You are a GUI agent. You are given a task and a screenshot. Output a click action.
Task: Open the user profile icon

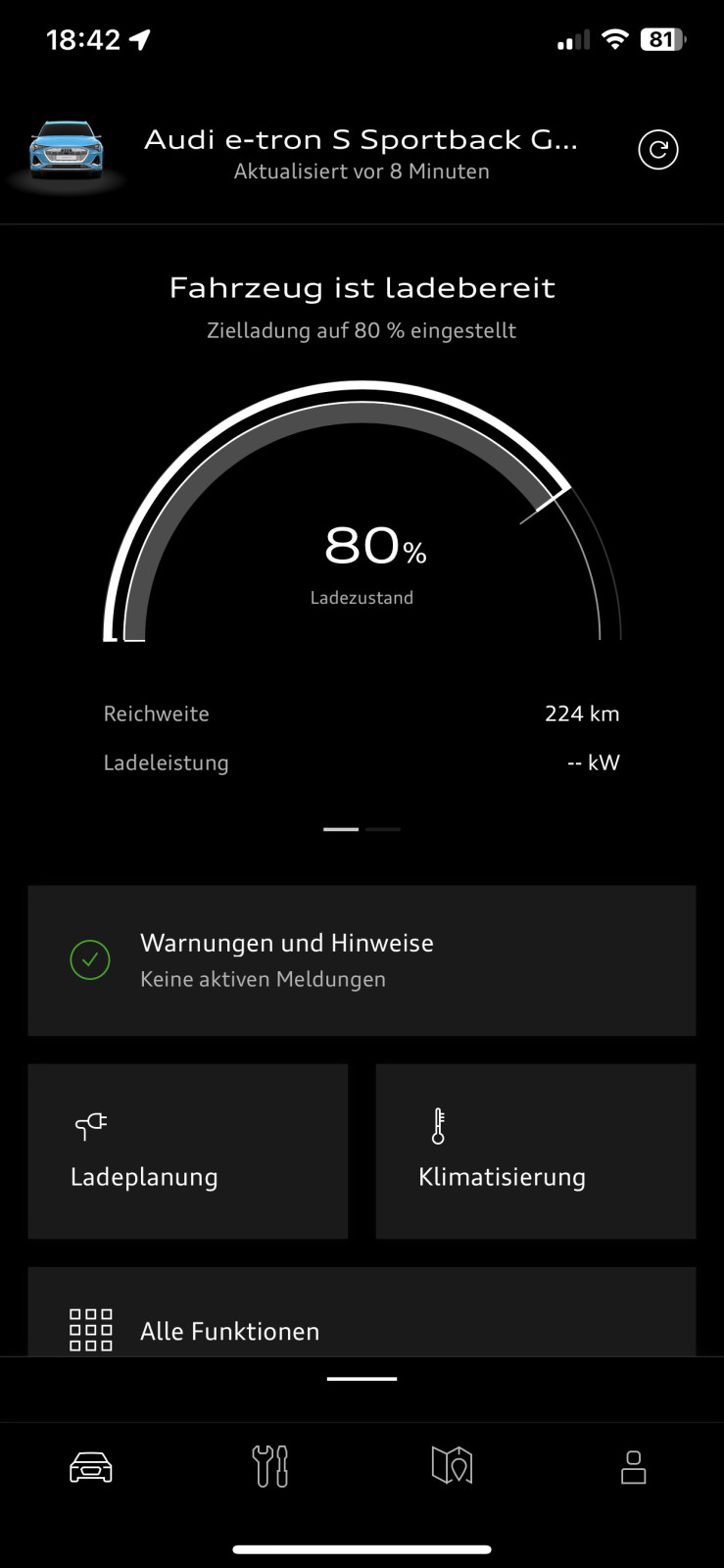tap(633, 1465)
